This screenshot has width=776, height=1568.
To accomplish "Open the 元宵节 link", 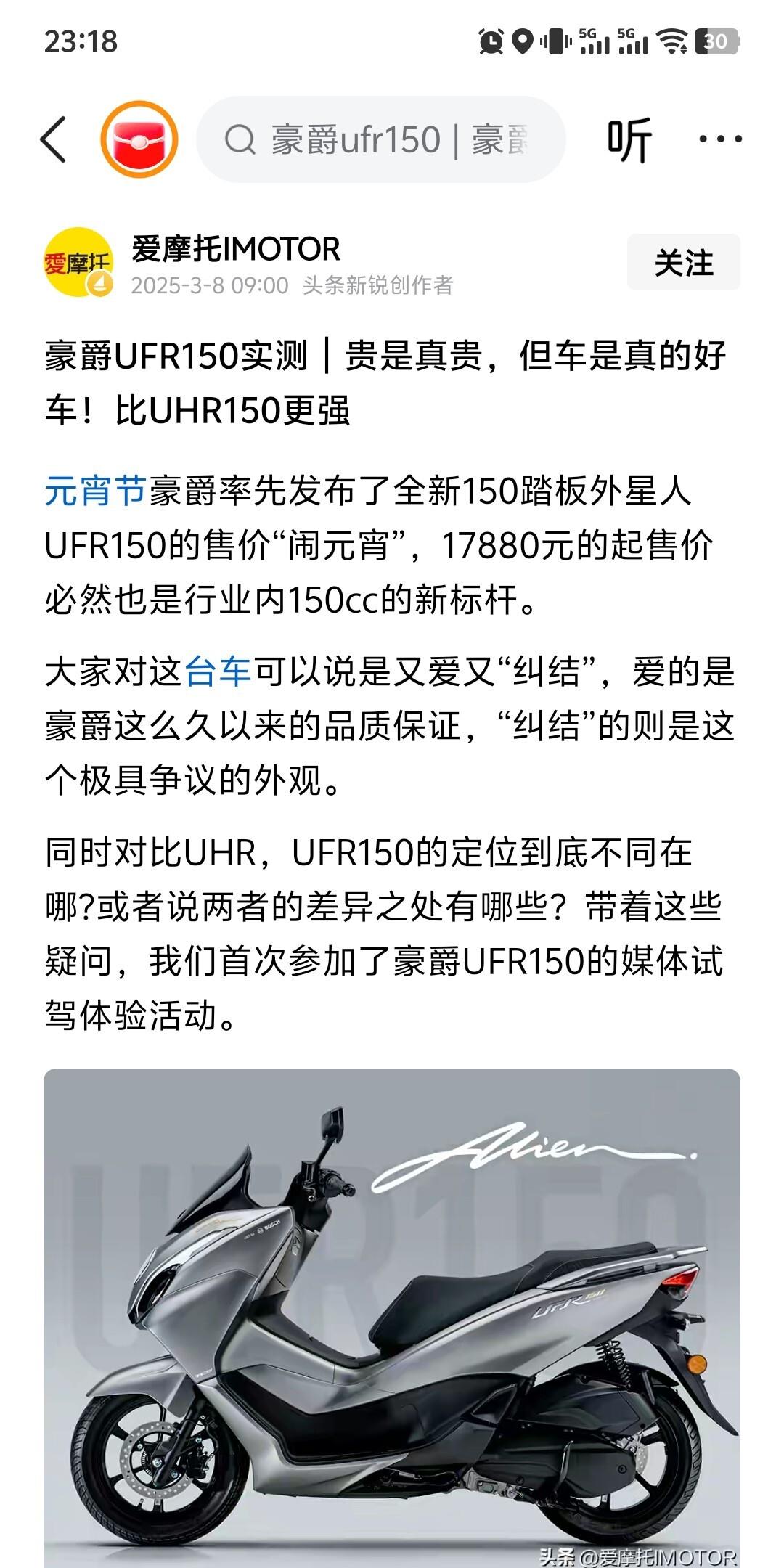I will click(96, 491).
